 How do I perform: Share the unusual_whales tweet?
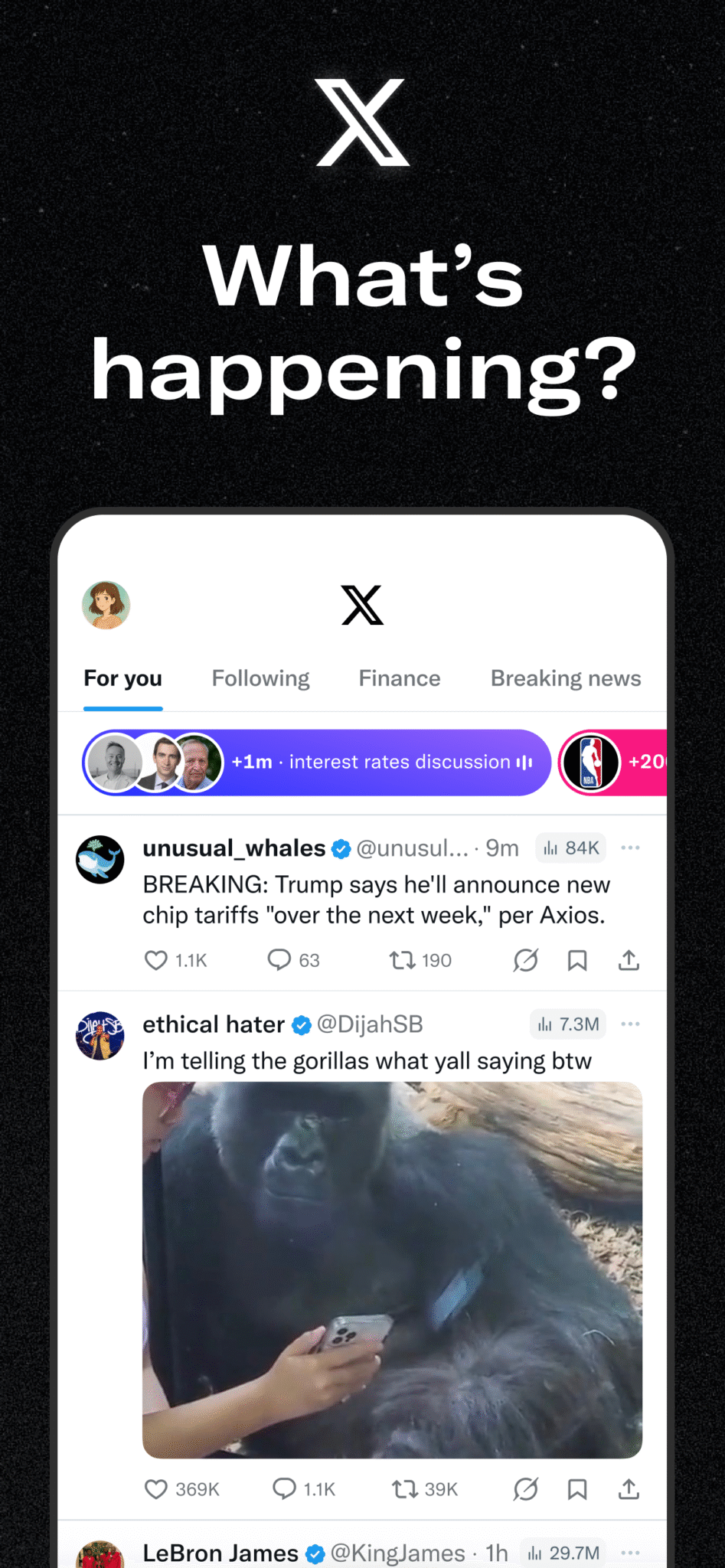(629, 959)
